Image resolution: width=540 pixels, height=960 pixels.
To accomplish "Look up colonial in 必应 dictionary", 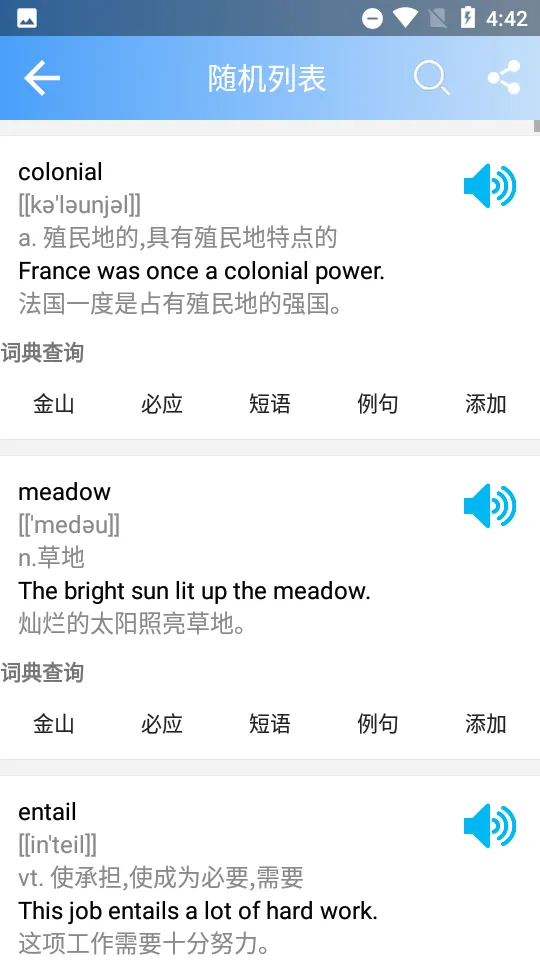I will [x=162, y=404].
